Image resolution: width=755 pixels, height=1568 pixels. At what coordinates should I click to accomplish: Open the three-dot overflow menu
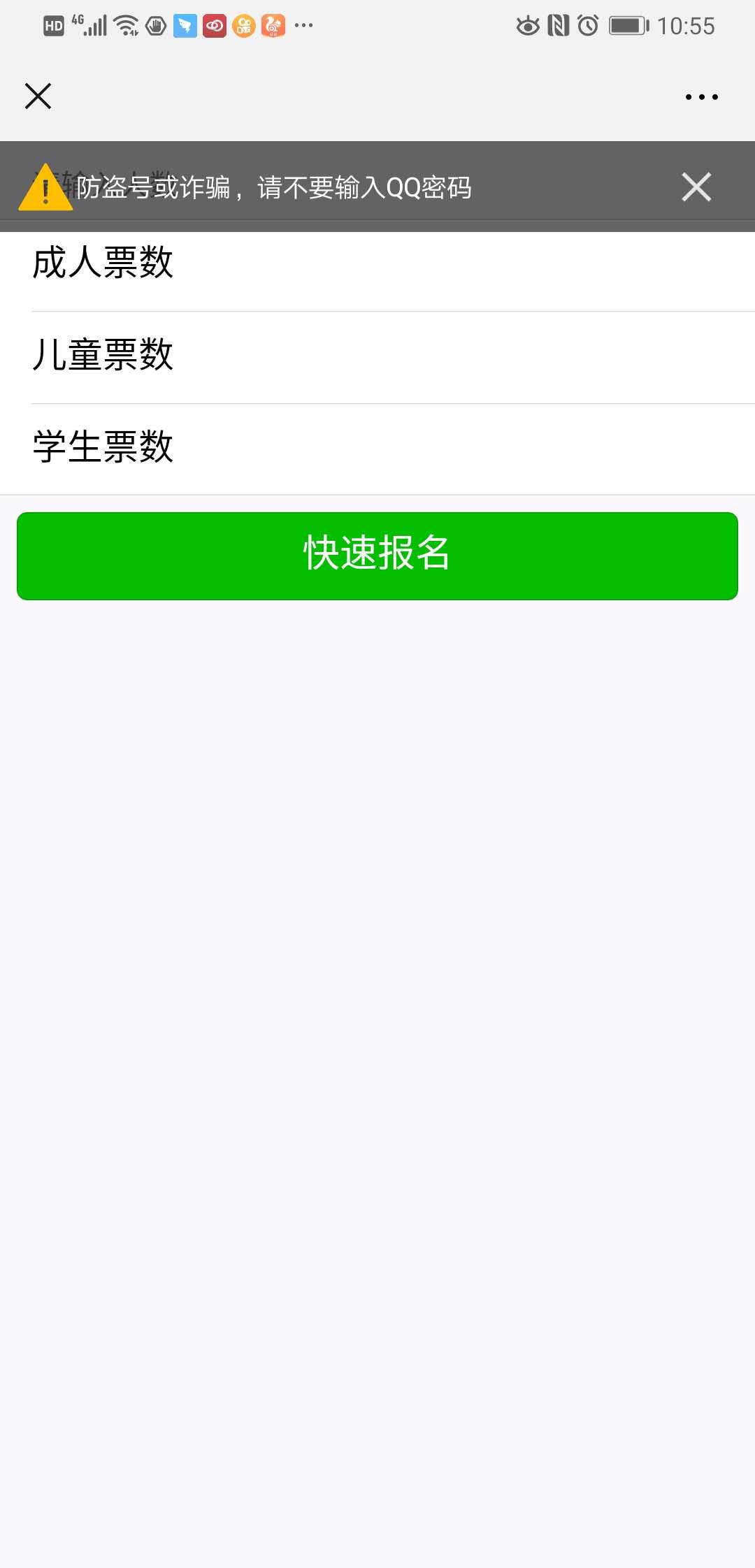click(x=701, y=97)
